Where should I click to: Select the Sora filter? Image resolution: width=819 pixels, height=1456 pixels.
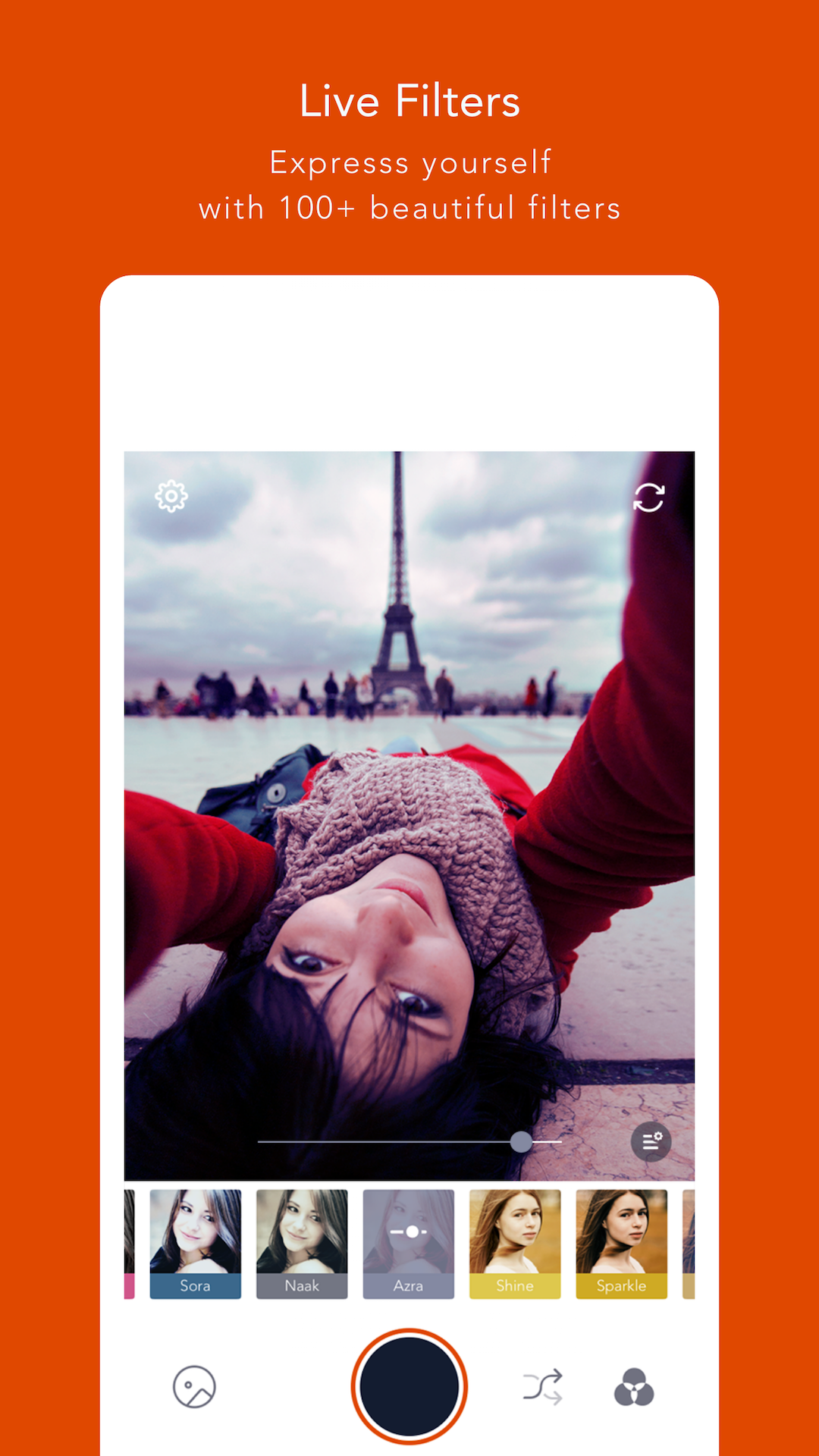195,1244
